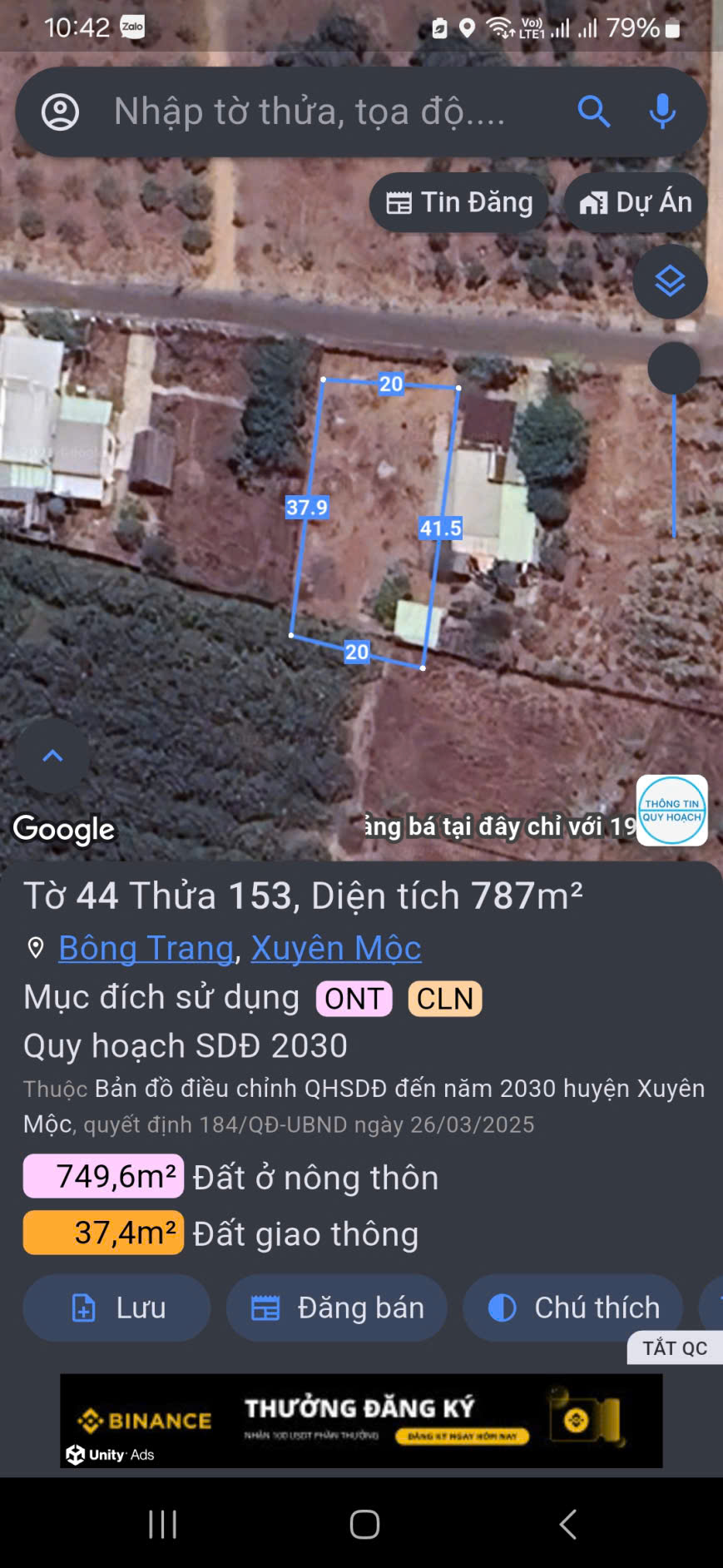This screenshot has width=723, height=1568.
Task: Go to the home screen via system home
Action: pos(364,1524)
